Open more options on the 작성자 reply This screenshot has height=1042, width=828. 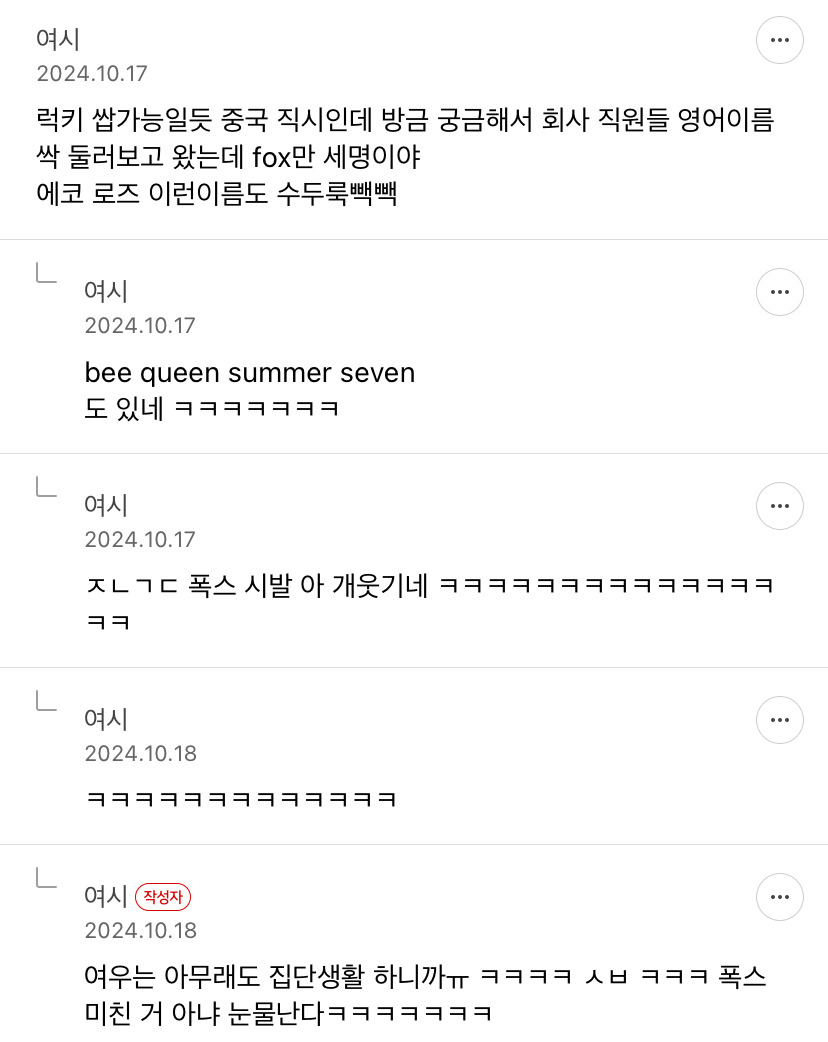(779, 896)
